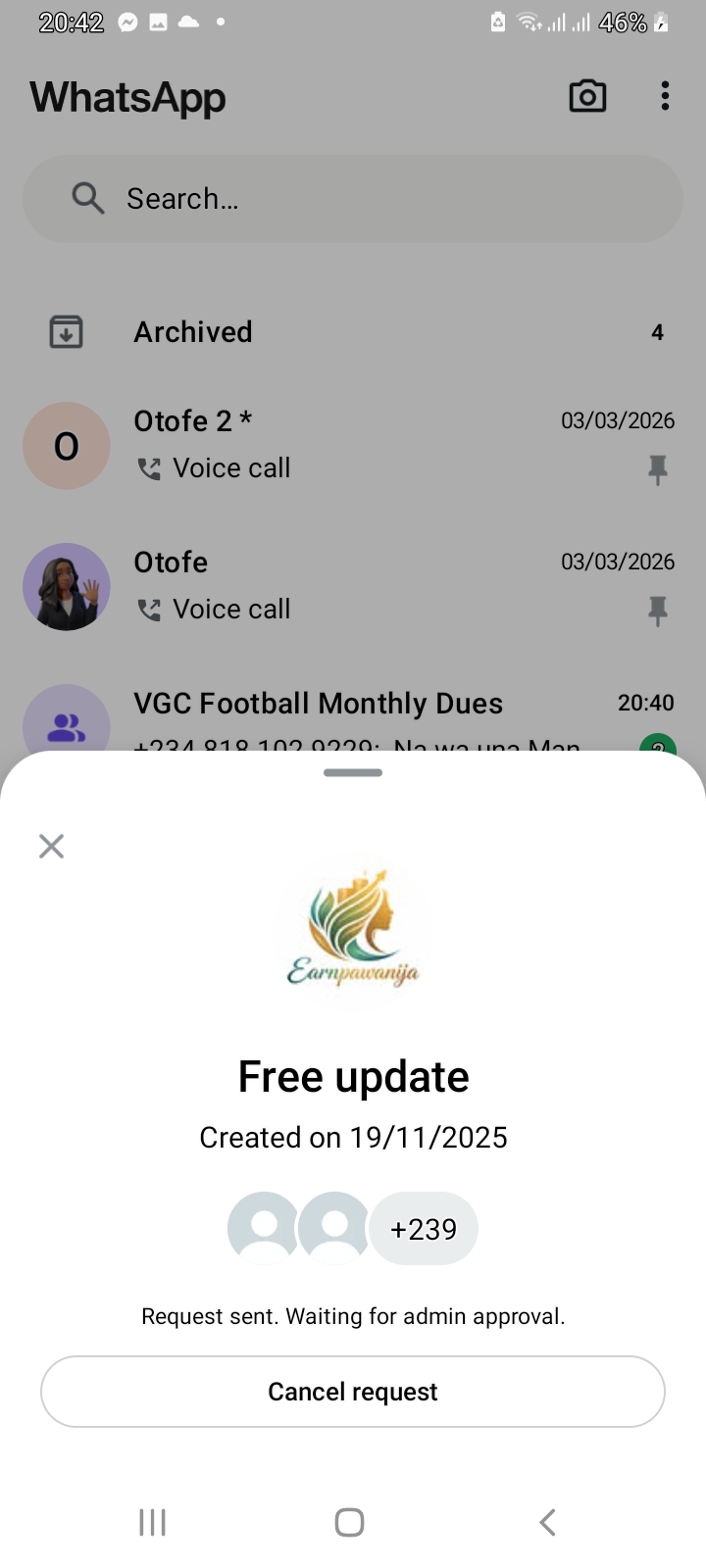Screen dimensions: 706x1568
Task: Go back using the system back button
Action: 547,1522
